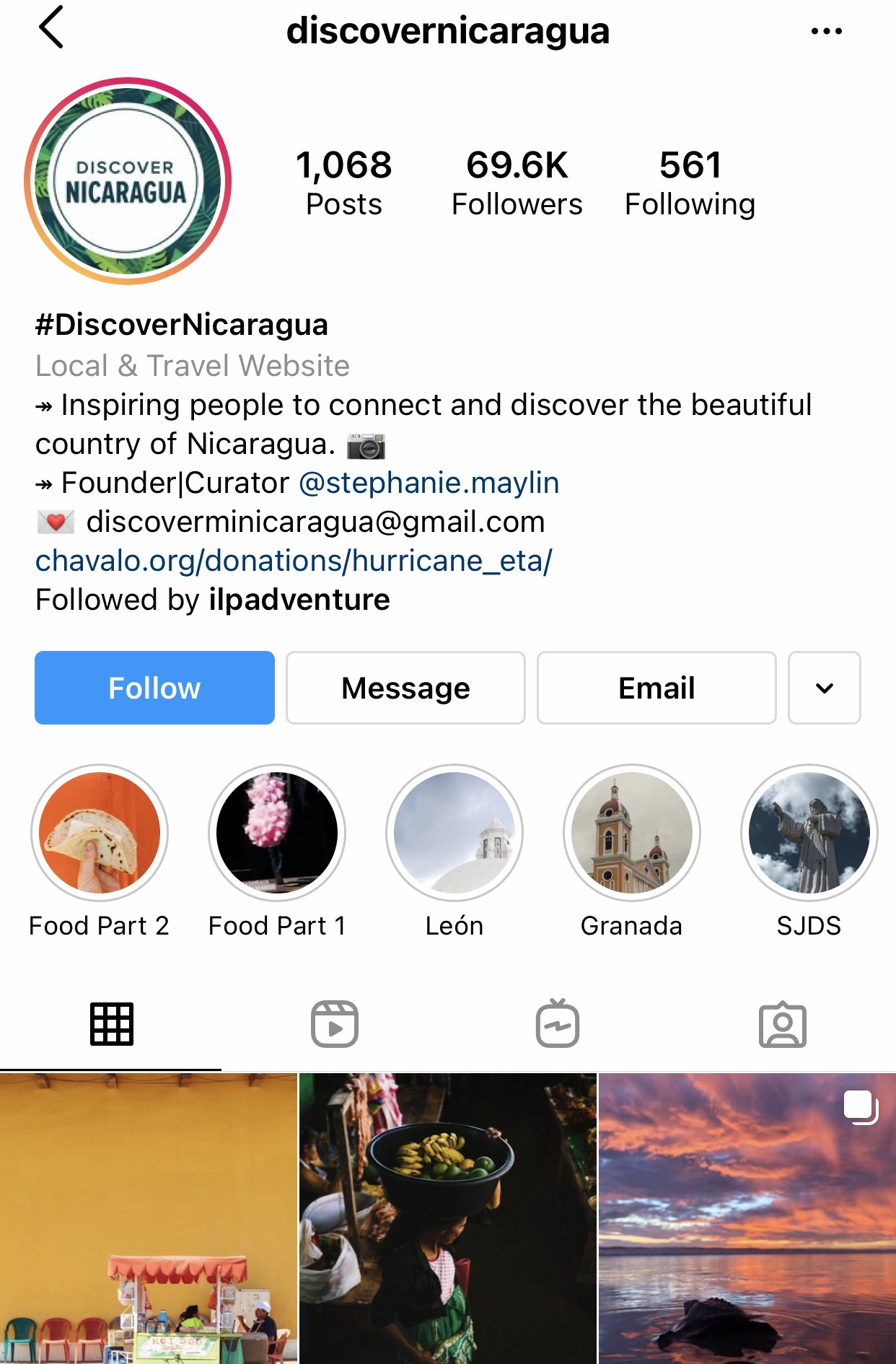Screen dimensions: 896x1364
Task: Switch to the Reels tab
Action: [x=335, y=1024]
